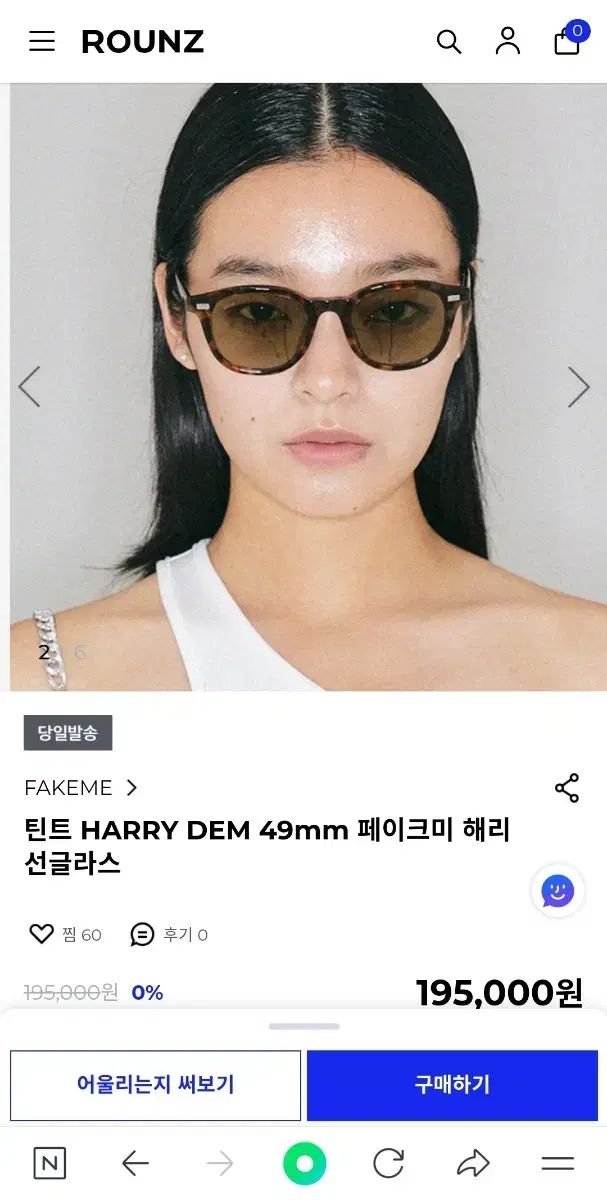Share the page from browser toolbar
This screenshot has width=607, height=1200.
(x=473, y=1163)
